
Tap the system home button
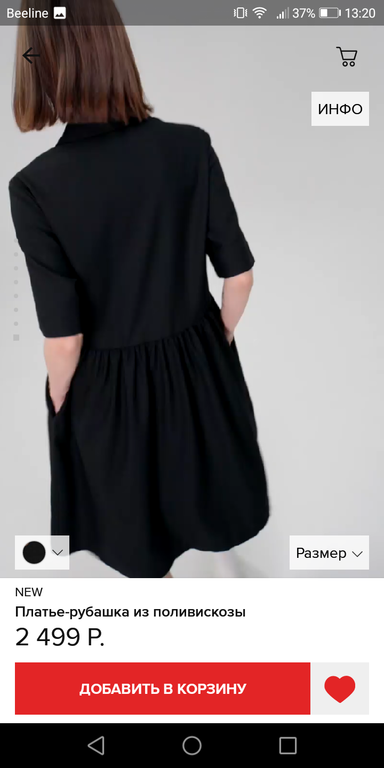192,745
